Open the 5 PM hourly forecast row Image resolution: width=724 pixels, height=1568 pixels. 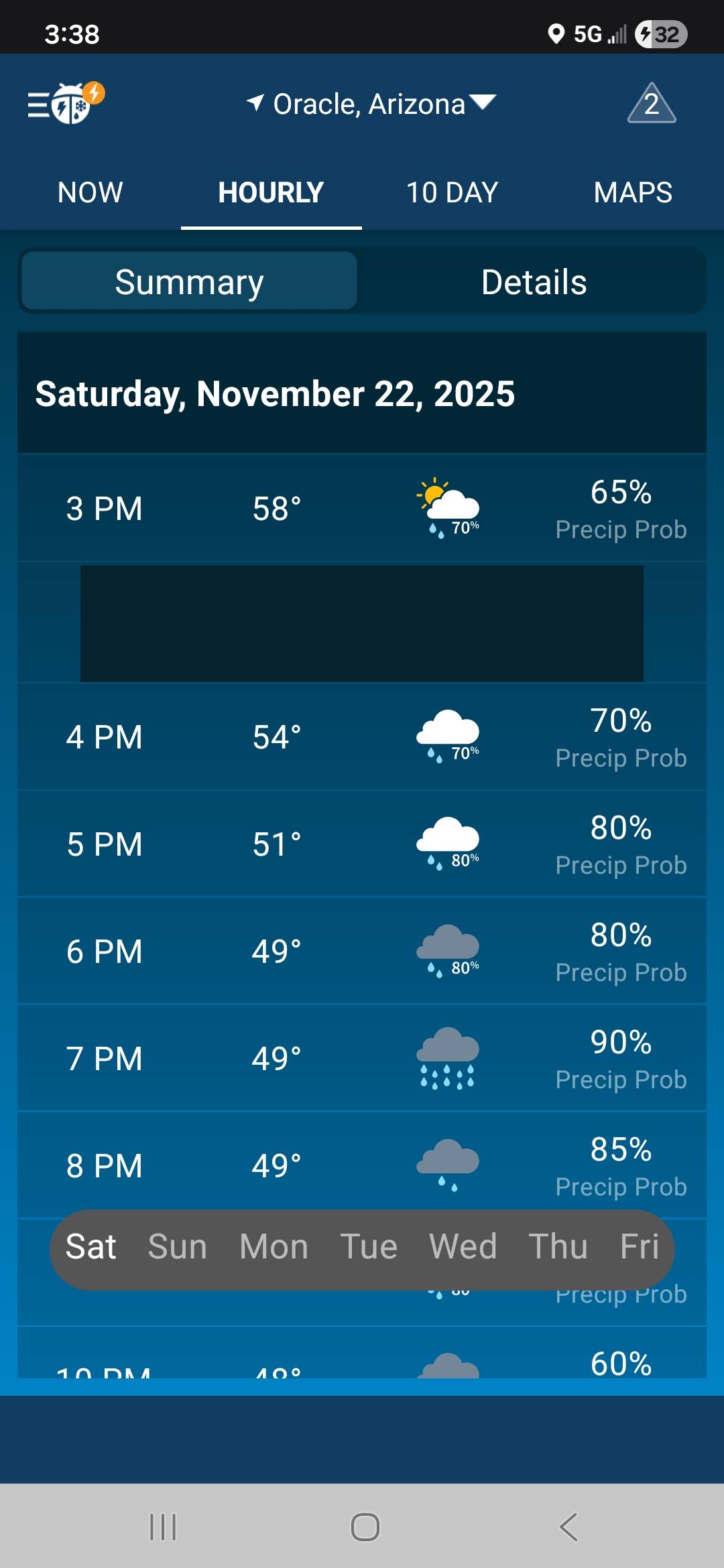tap(362, 844)
